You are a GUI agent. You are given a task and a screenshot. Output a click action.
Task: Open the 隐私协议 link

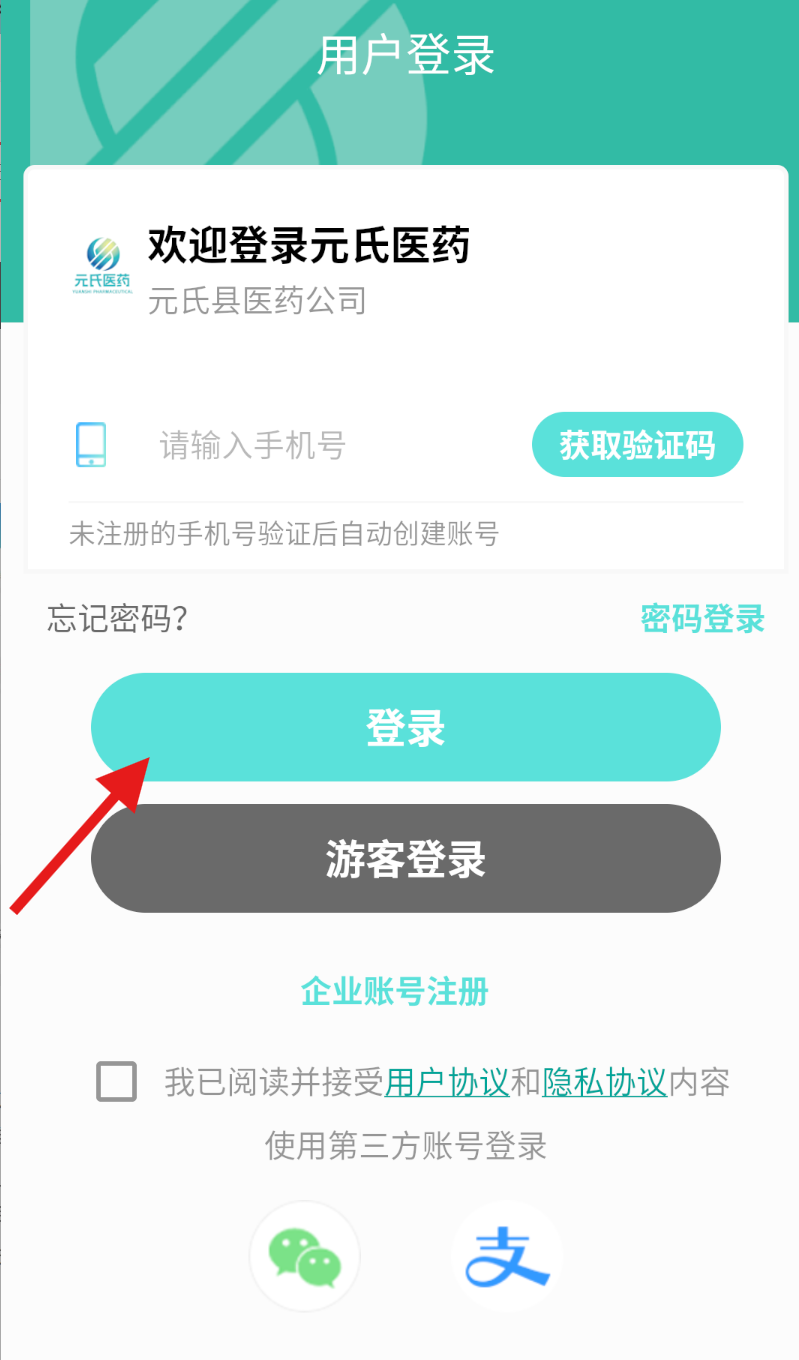click(604, 1082)
